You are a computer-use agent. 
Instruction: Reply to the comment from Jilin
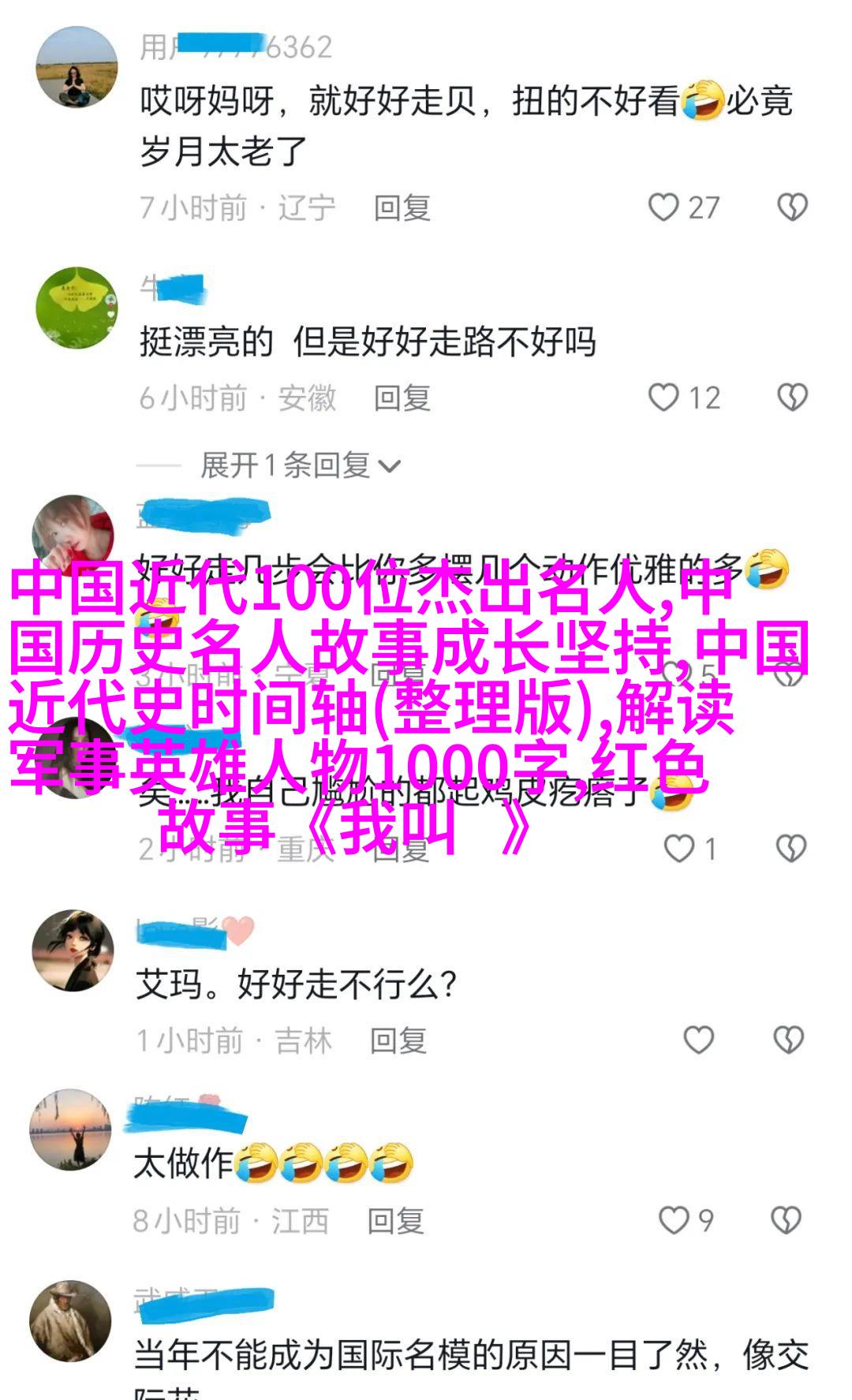398,1041
